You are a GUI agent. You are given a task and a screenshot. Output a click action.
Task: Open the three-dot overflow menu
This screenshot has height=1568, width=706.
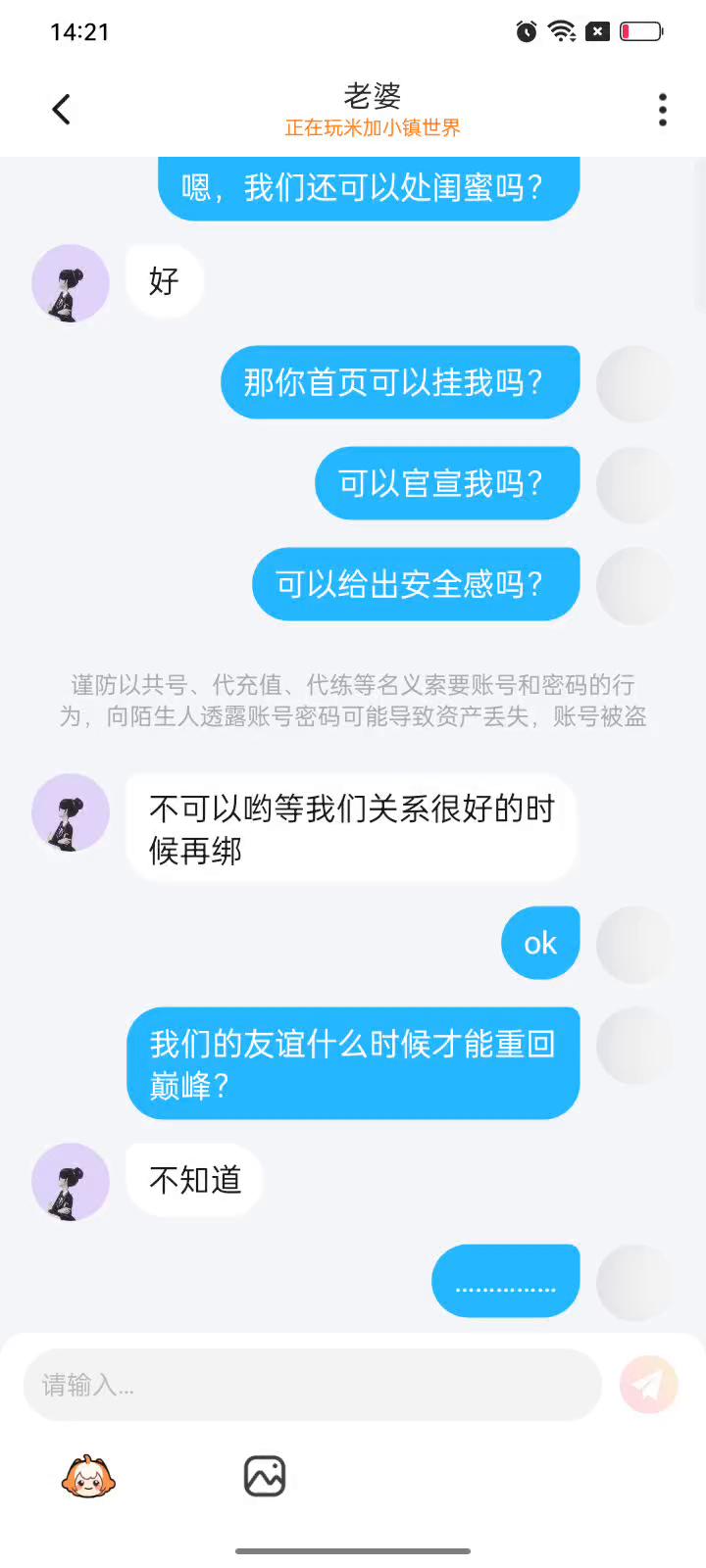(663, 109)
